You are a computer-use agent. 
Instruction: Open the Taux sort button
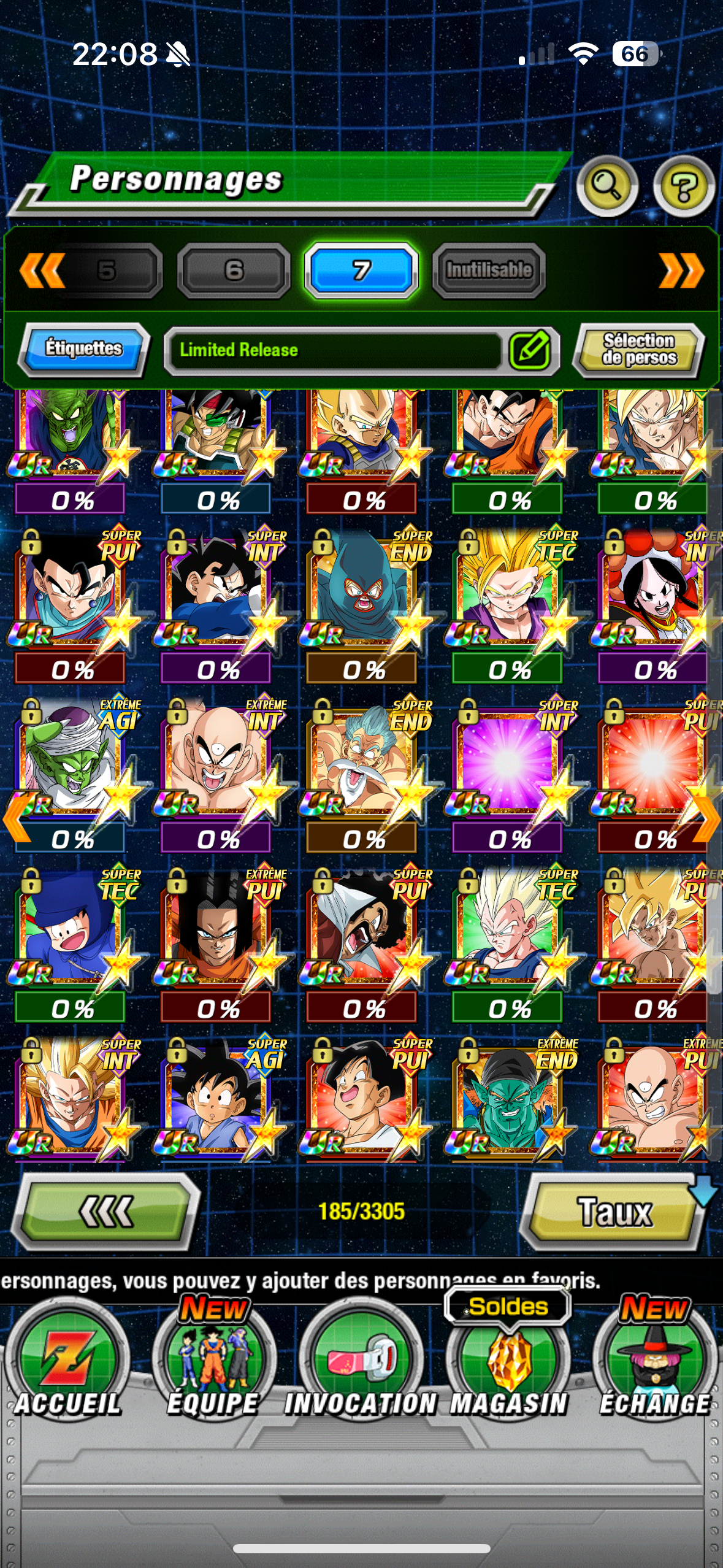tap(614, 1211)
